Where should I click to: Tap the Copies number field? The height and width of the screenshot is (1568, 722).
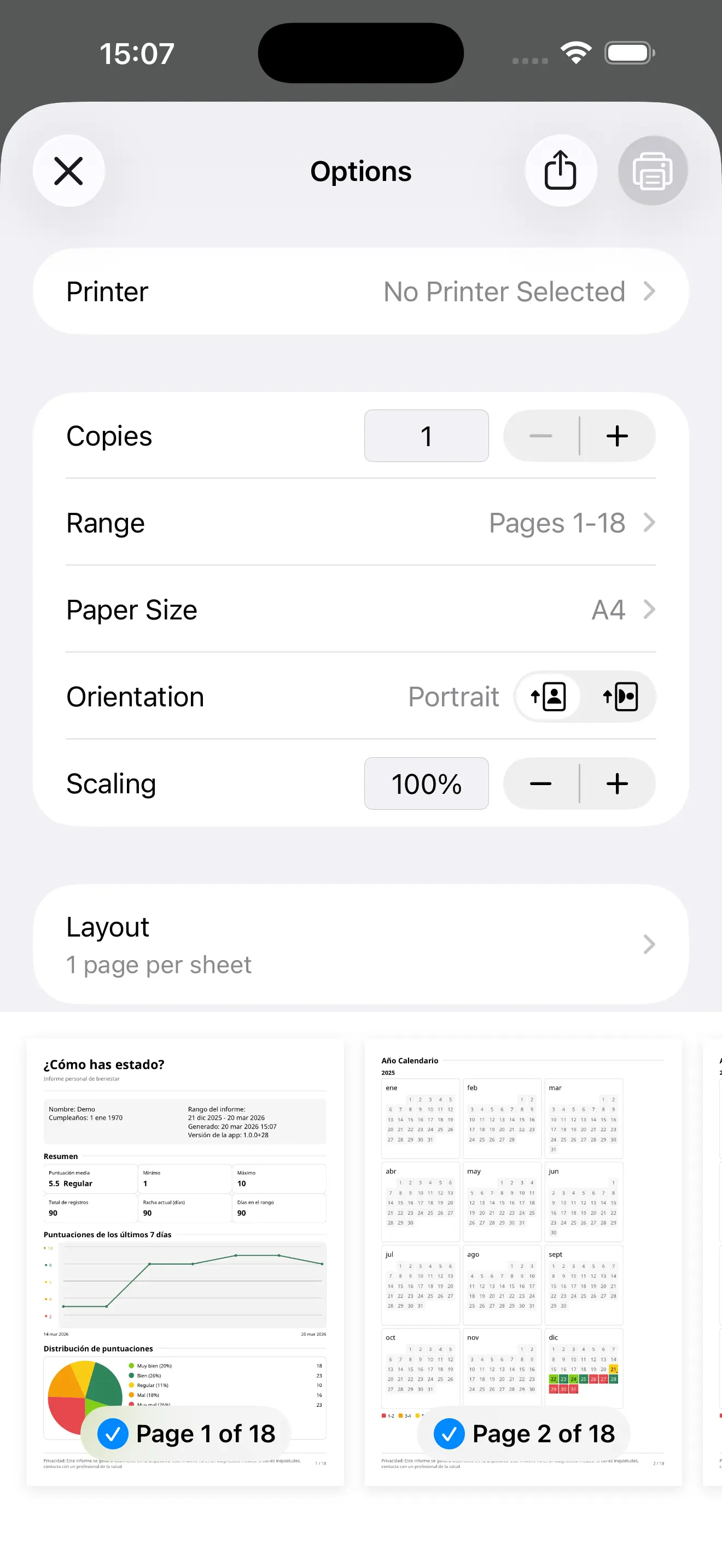tap(426, 436)
